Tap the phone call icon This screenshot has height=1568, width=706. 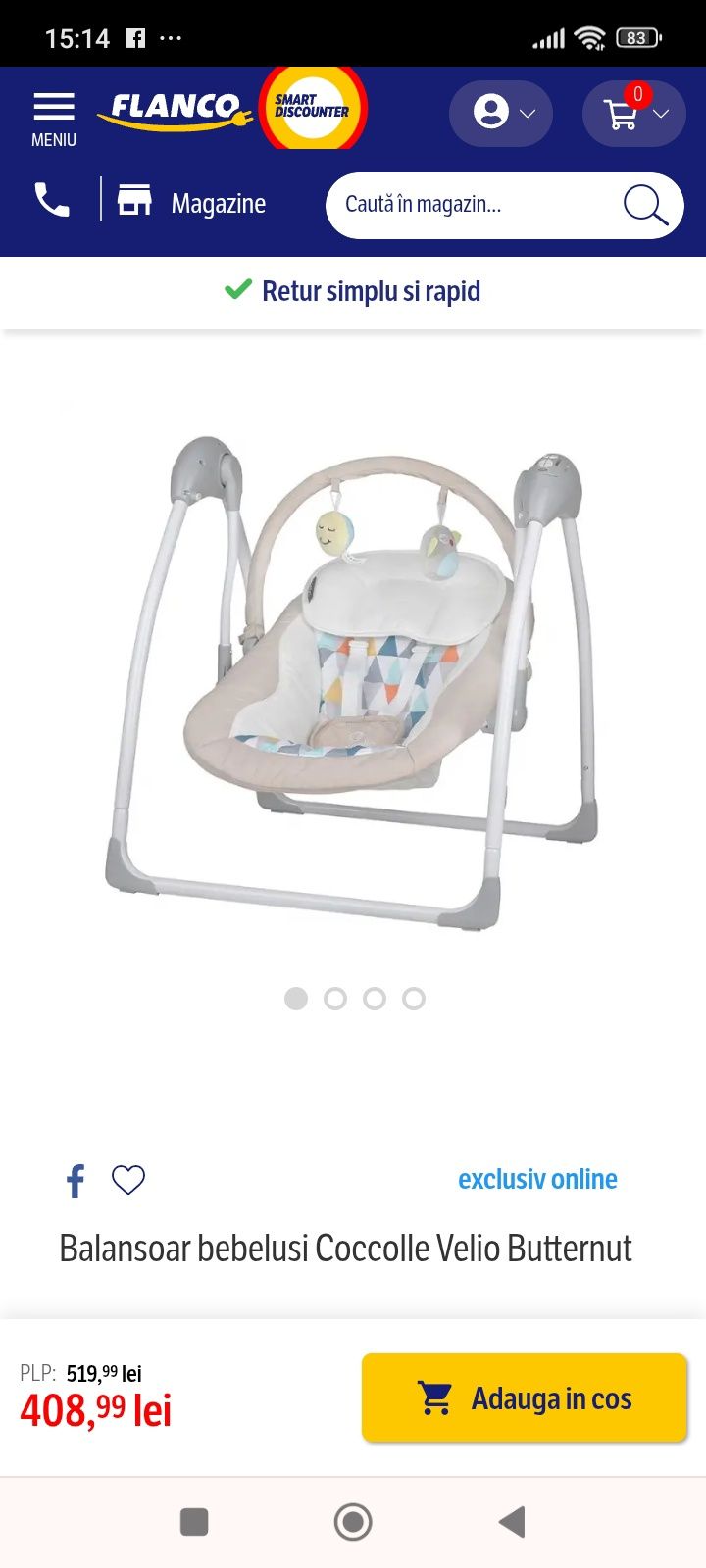click(52, 200)
